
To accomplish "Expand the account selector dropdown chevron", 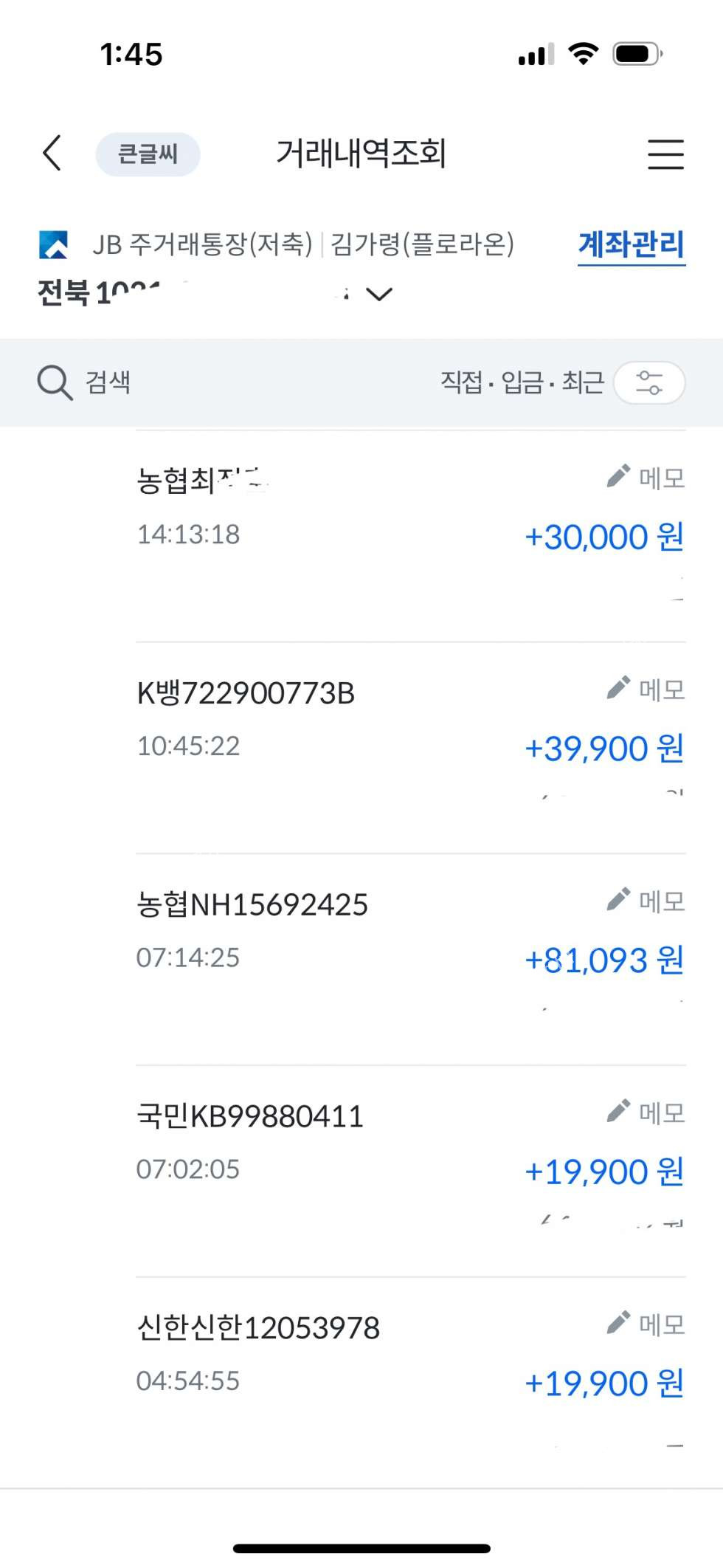I will [379, 295].
